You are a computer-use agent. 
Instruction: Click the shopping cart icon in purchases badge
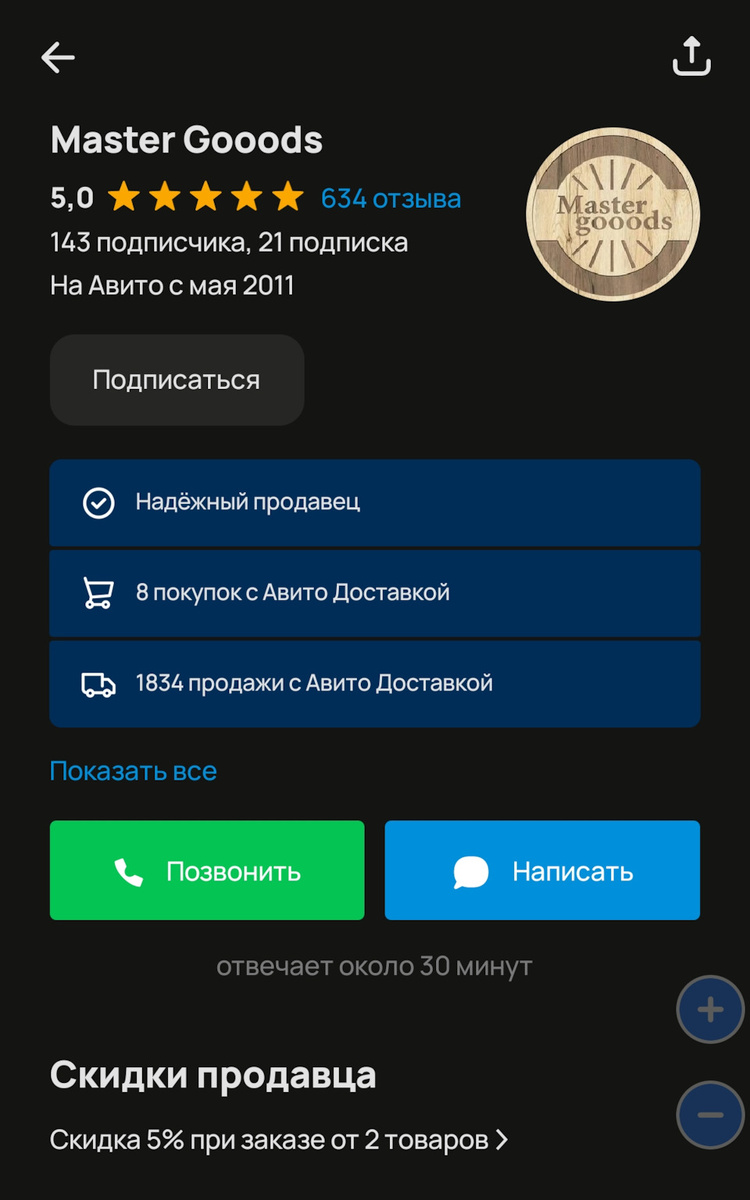[97, 593]
